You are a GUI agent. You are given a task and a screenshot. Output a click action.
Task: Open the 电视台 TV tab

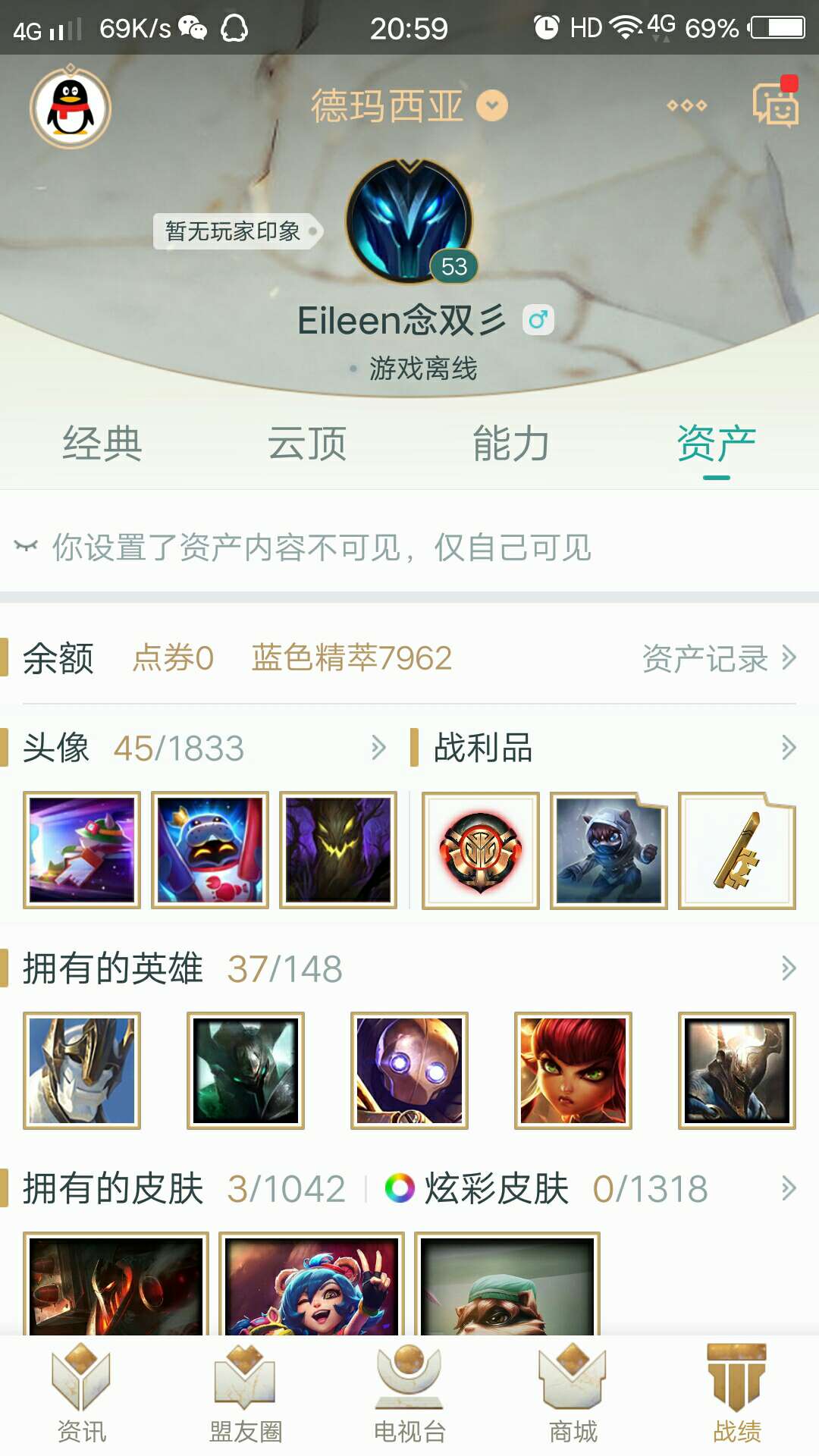tap(409, 1395)
